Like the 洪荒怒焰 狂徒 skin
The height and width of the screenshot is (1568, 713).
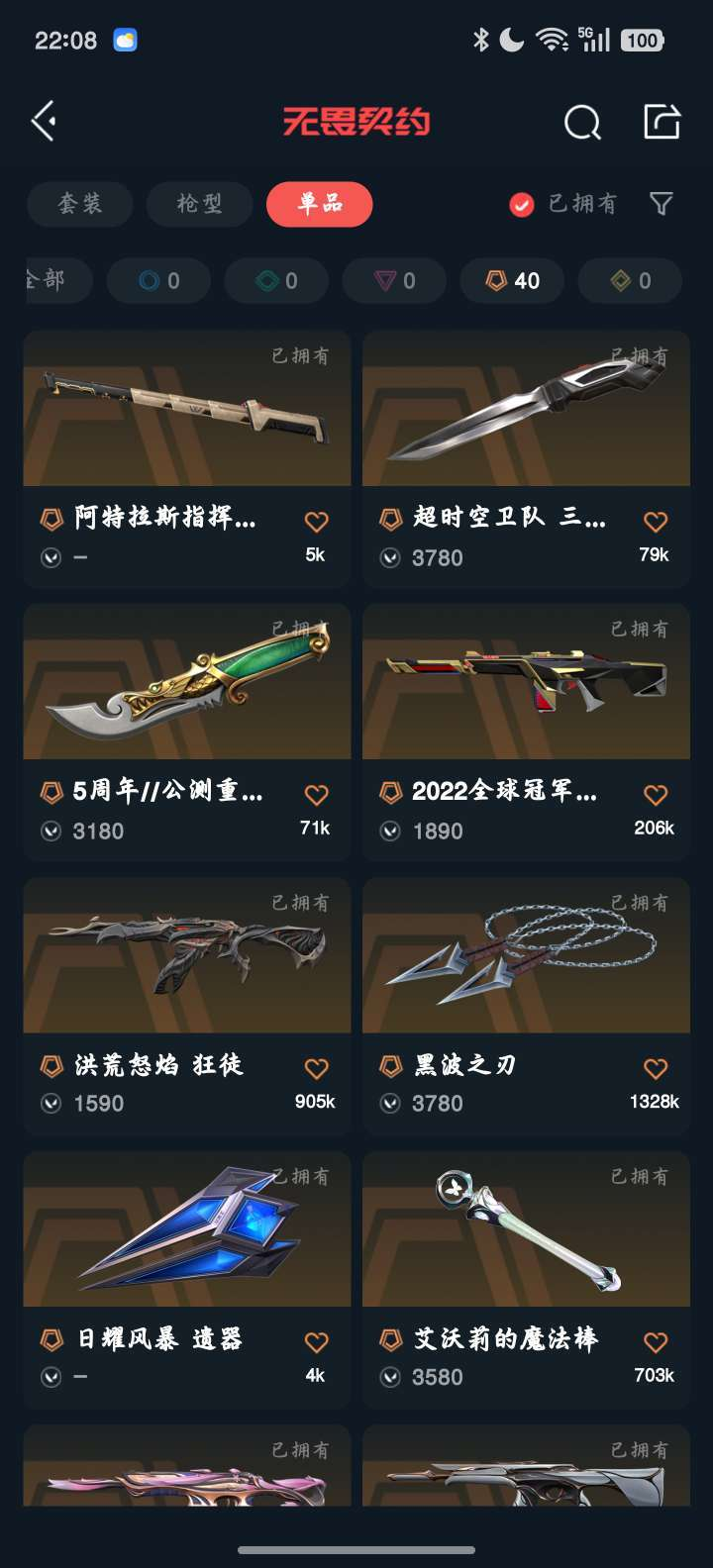316,1068
